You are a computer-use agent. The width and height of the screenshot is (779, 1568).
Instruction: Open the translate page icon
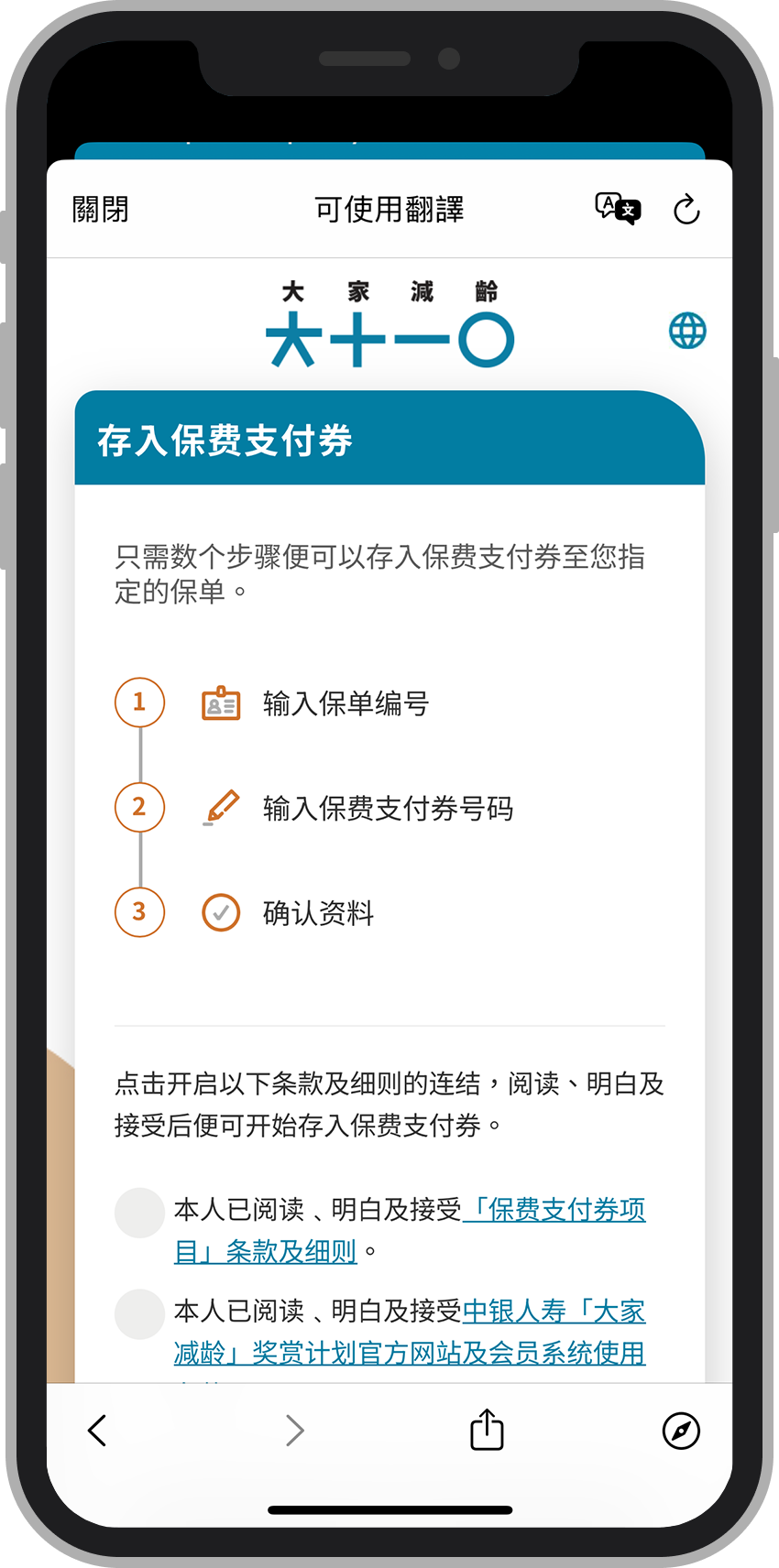(618, 210)
